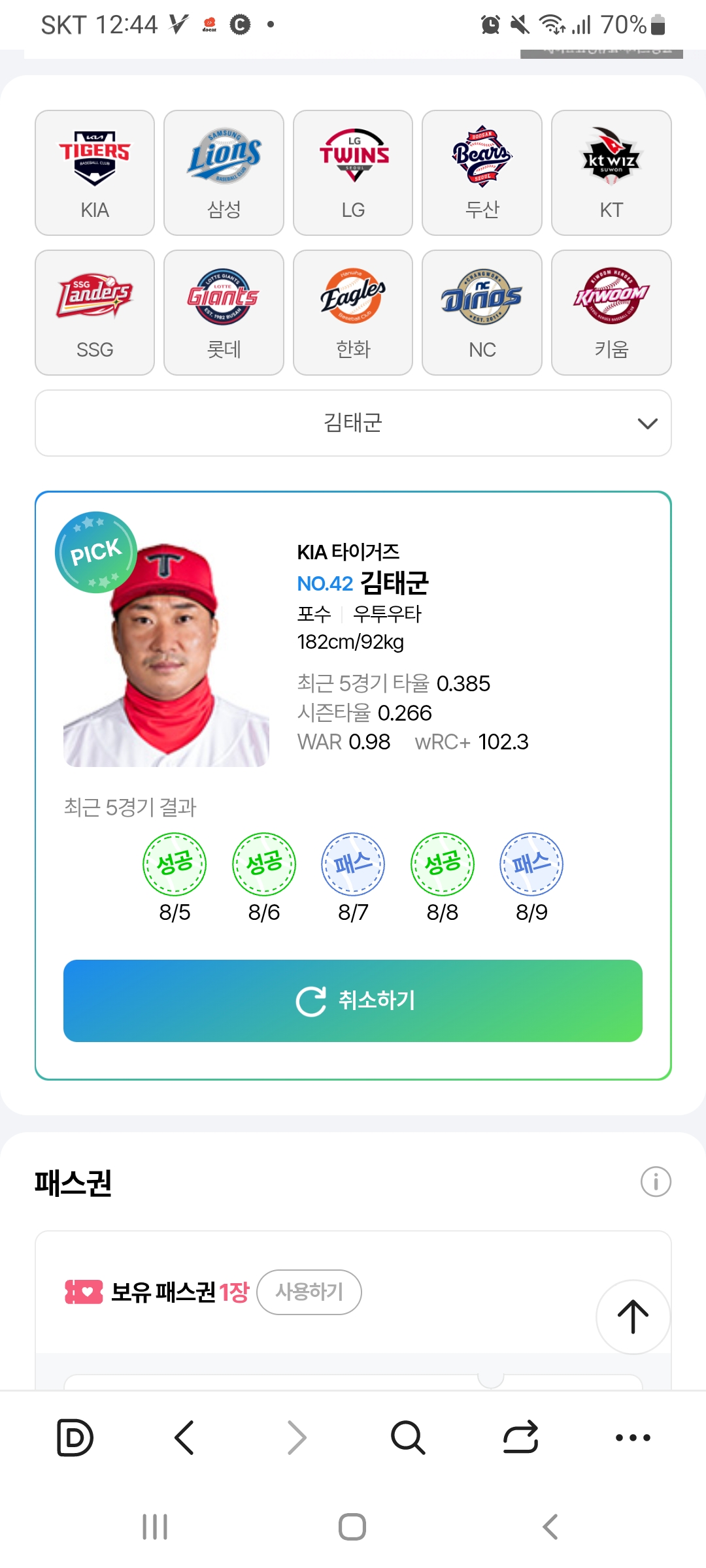Go back with the browser's back arrow

pyautogui.click(x=184, y=1437)
